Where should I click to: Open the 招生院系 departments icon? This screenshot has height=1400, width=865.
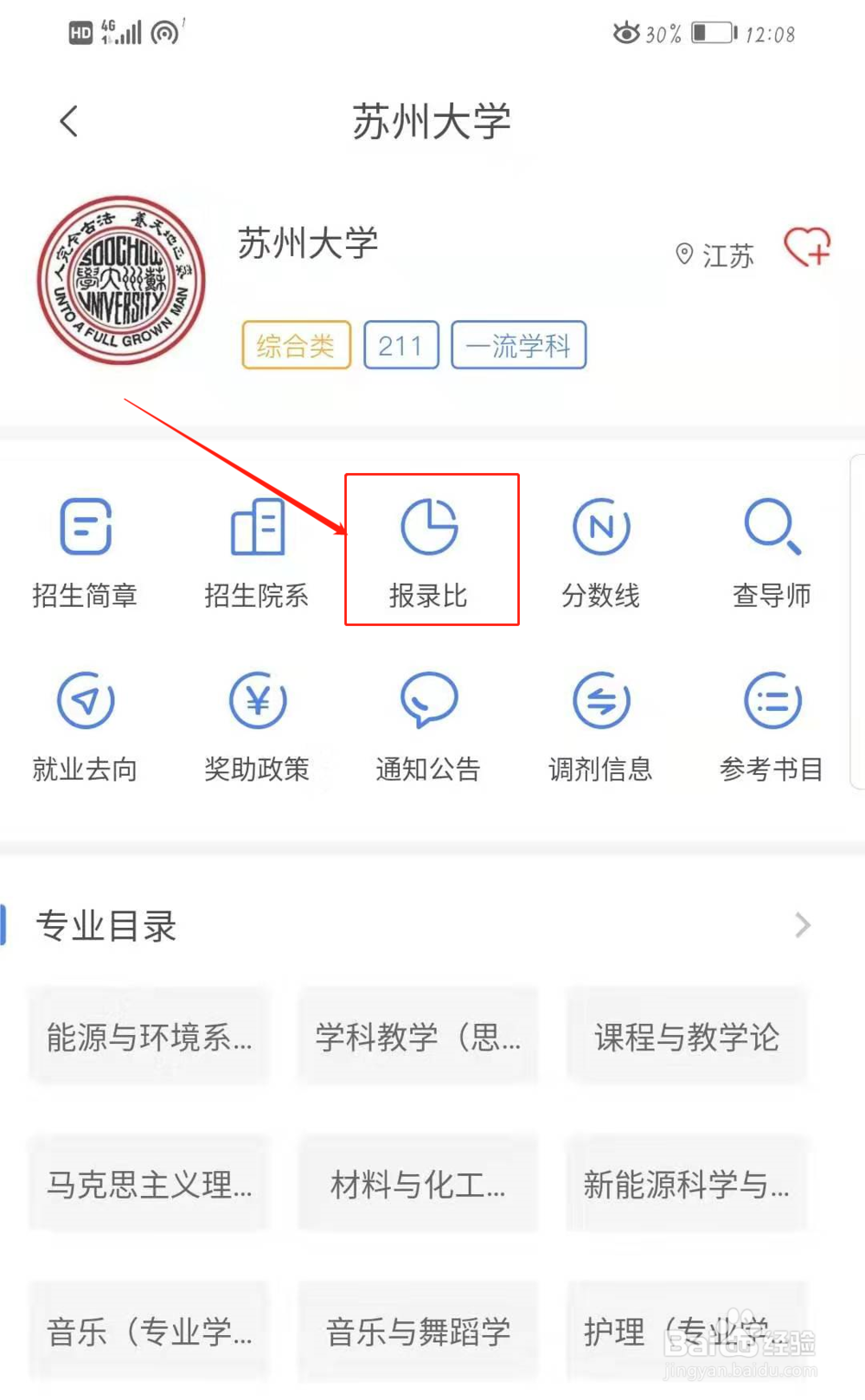tap(257, 547)
